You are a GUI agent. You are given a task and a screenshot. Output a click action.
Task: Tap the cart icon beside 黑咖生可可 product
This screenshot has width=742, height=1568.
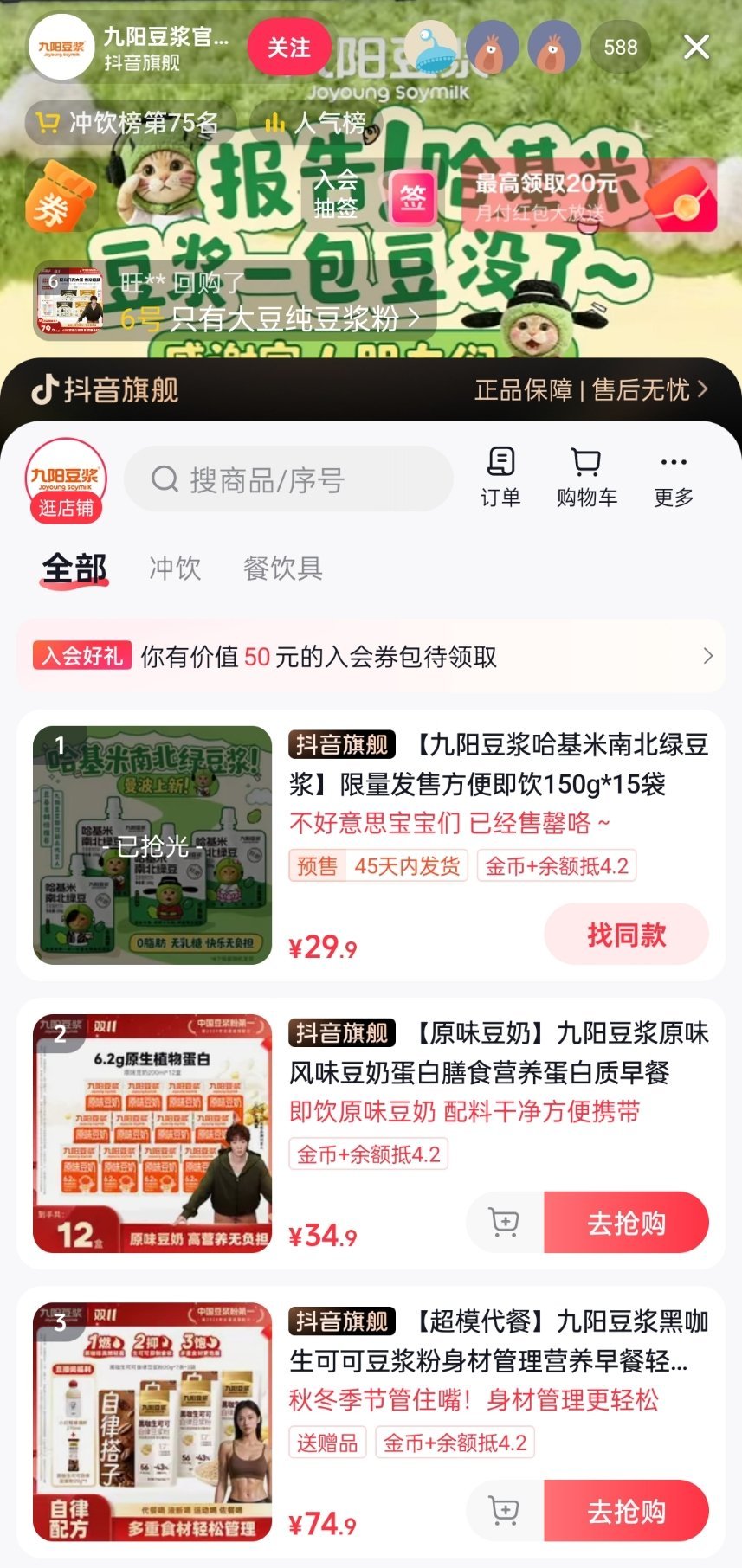[505, 1509]
